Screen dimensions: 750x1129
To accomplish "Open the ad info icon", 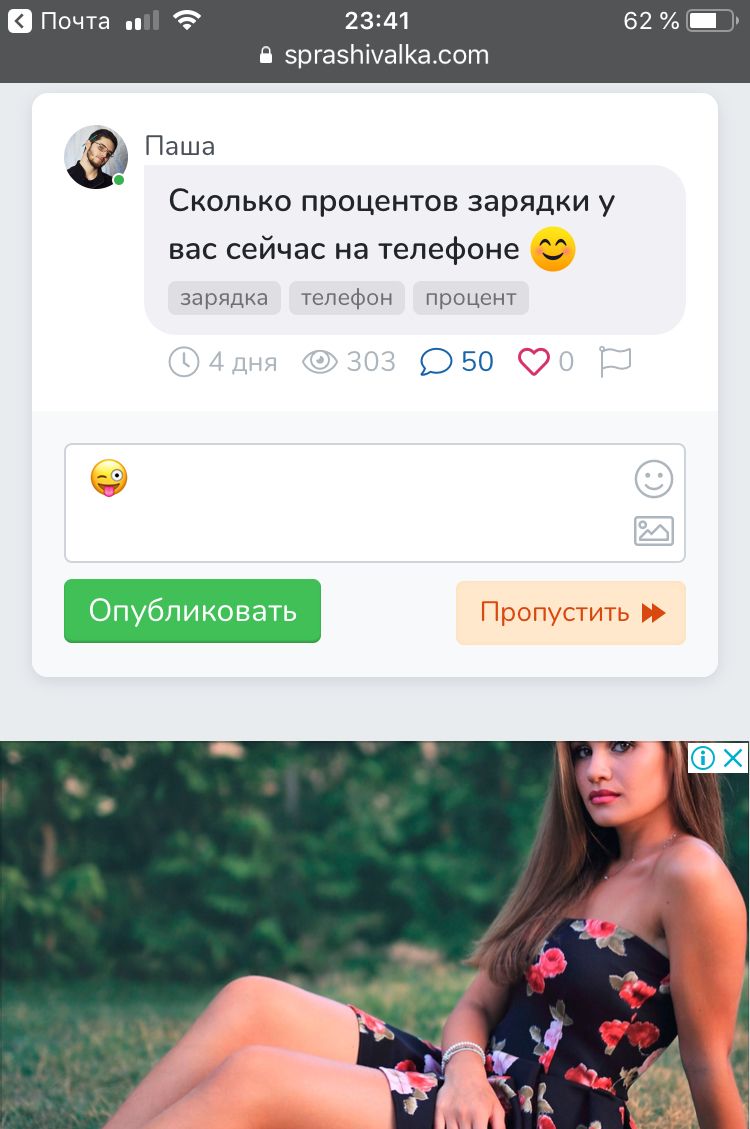I will [703, 757].
